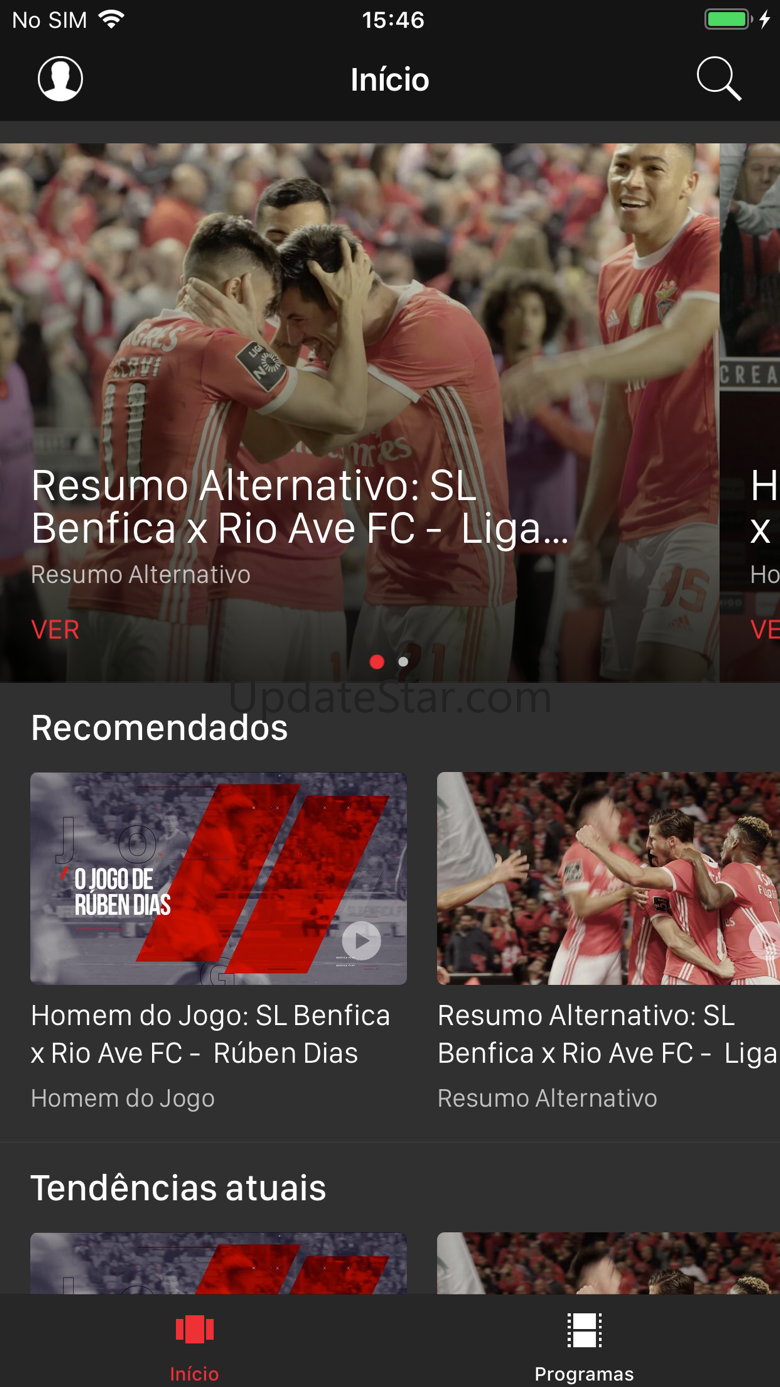Switch to the Programas tab
Image resolution: width=780 pixels, height=1387 pixels.
point(584,1345)
